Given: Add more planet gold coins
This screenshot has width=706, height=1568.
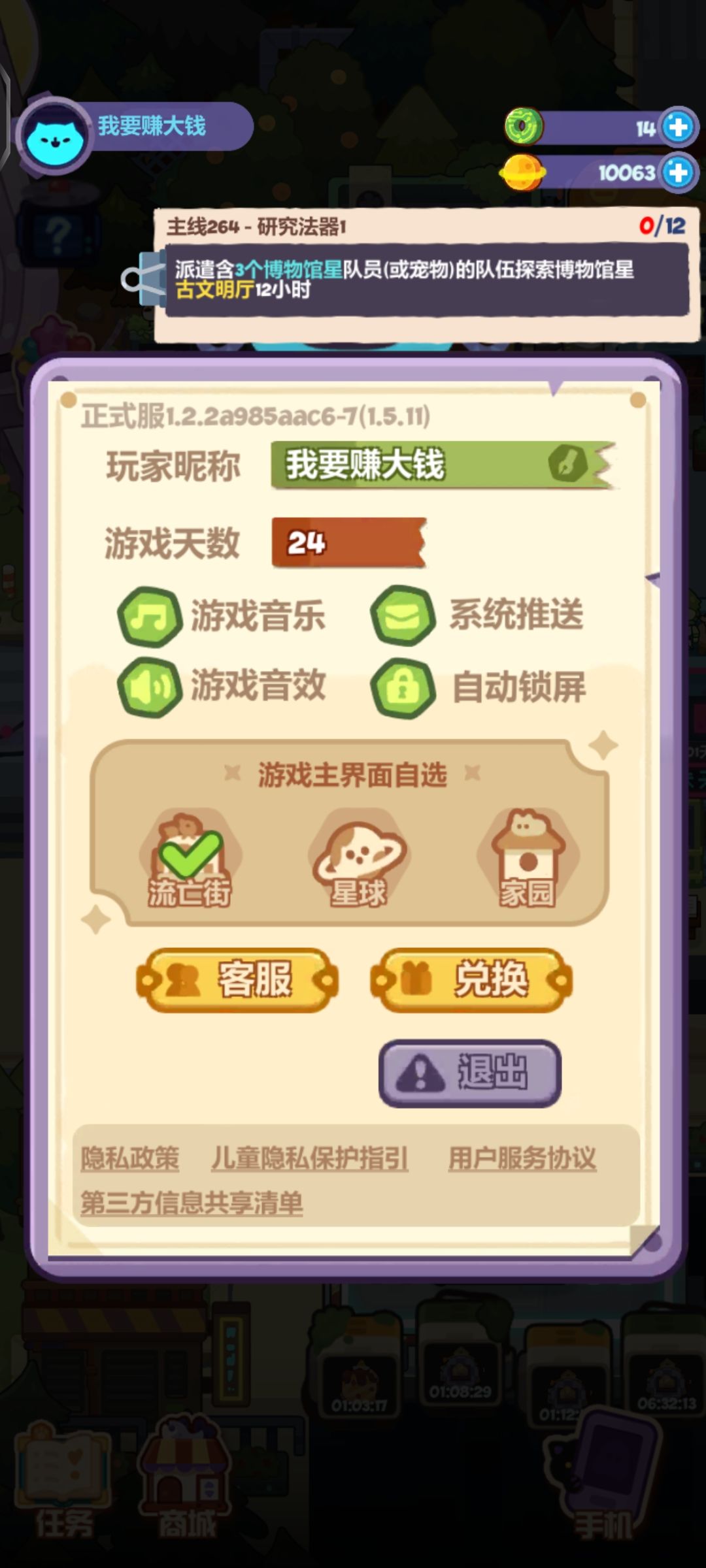Looking at the screenshot, I should pyautogui.click(x=678, y=172).
